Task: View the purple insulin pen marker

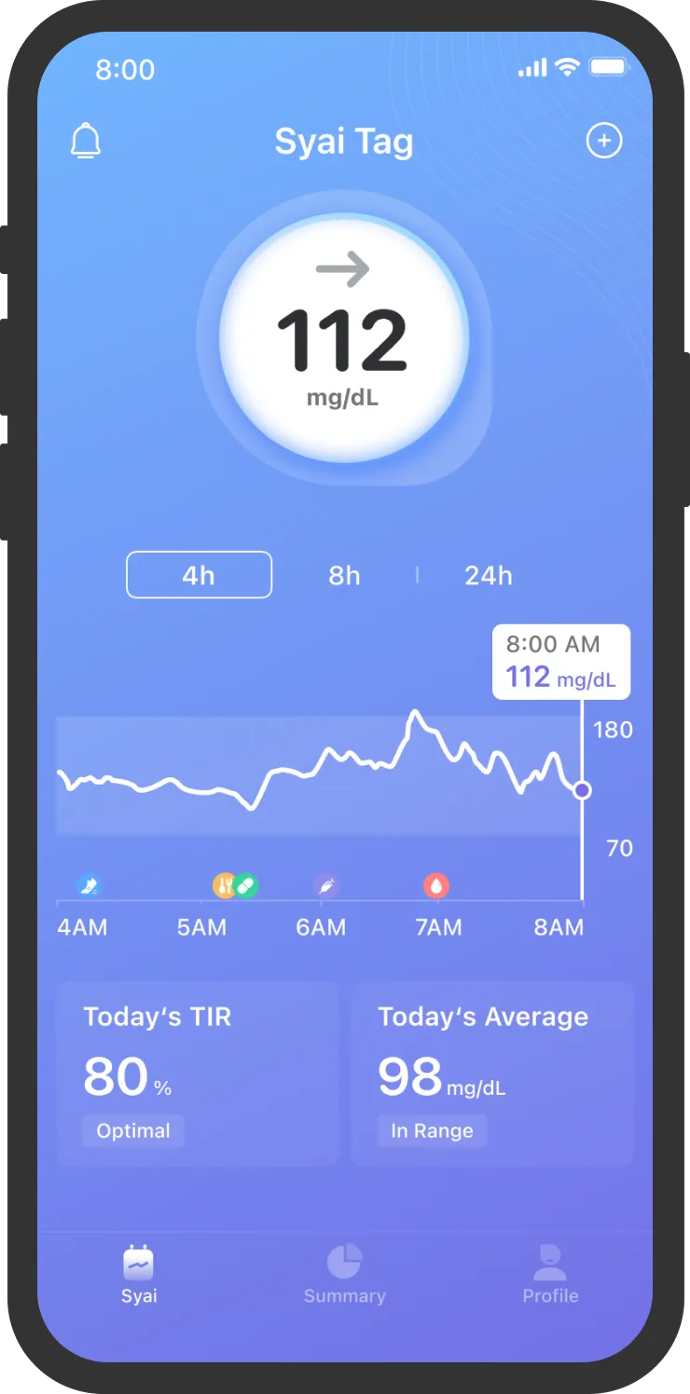Action: tap(326, 885)
